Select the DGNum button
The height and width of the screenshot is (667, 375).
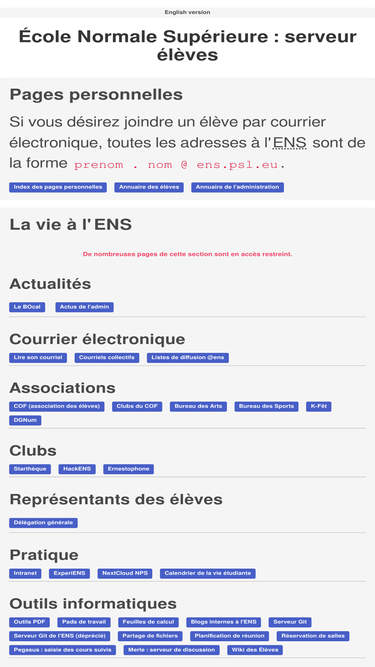25,421
